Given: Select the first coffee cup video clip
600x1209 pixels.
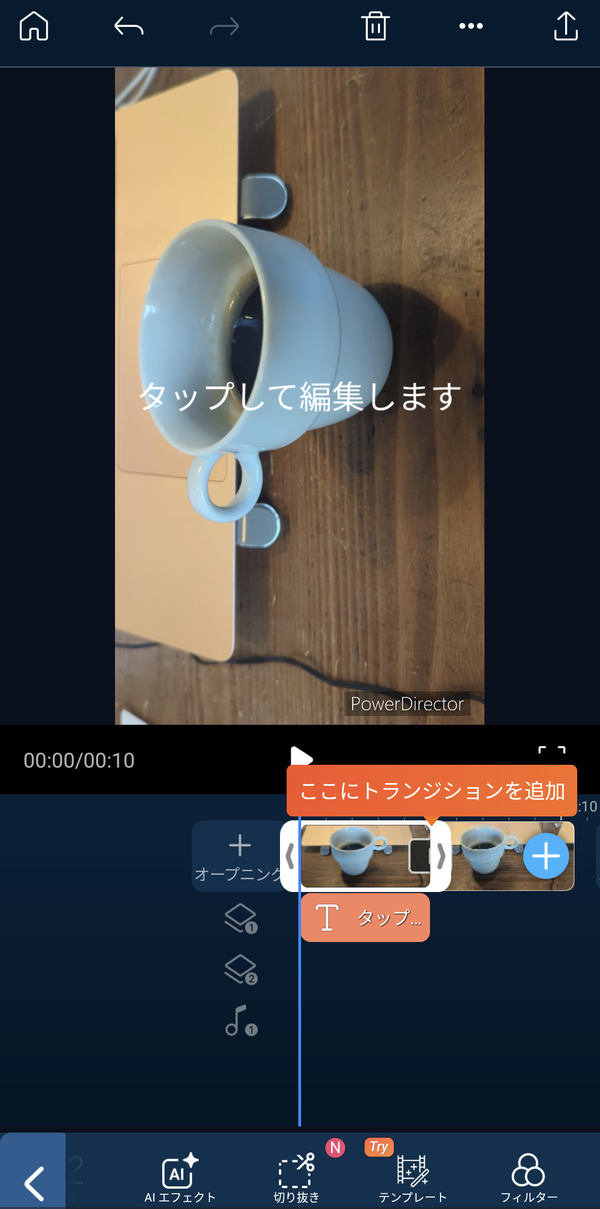Looking at the screenshot, I should [354, 856].
